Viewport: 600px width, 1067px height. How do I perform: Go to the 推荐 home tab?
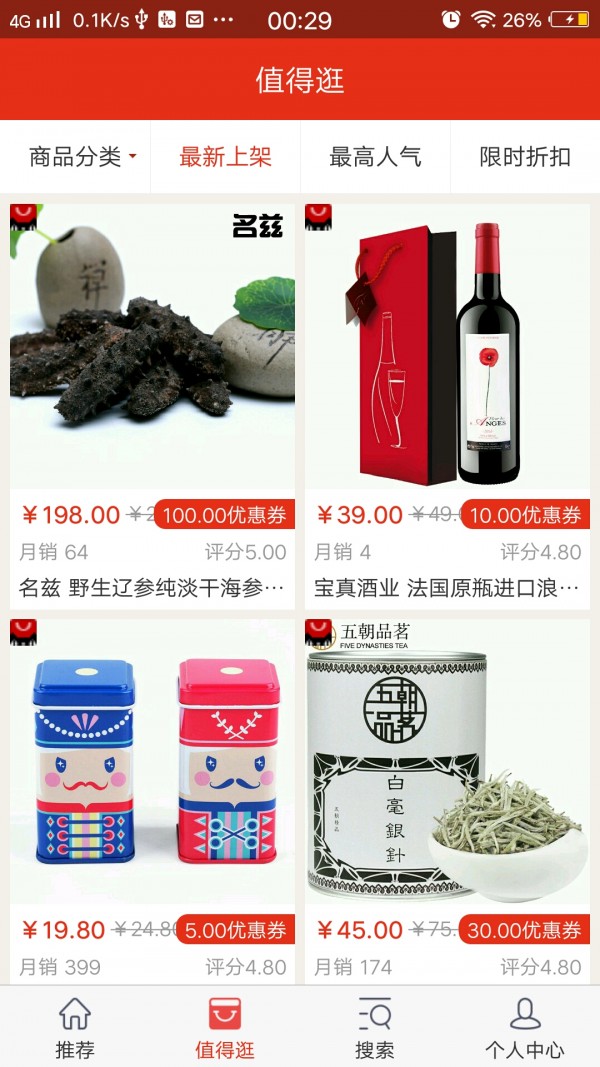click(x=75, y=1028)
